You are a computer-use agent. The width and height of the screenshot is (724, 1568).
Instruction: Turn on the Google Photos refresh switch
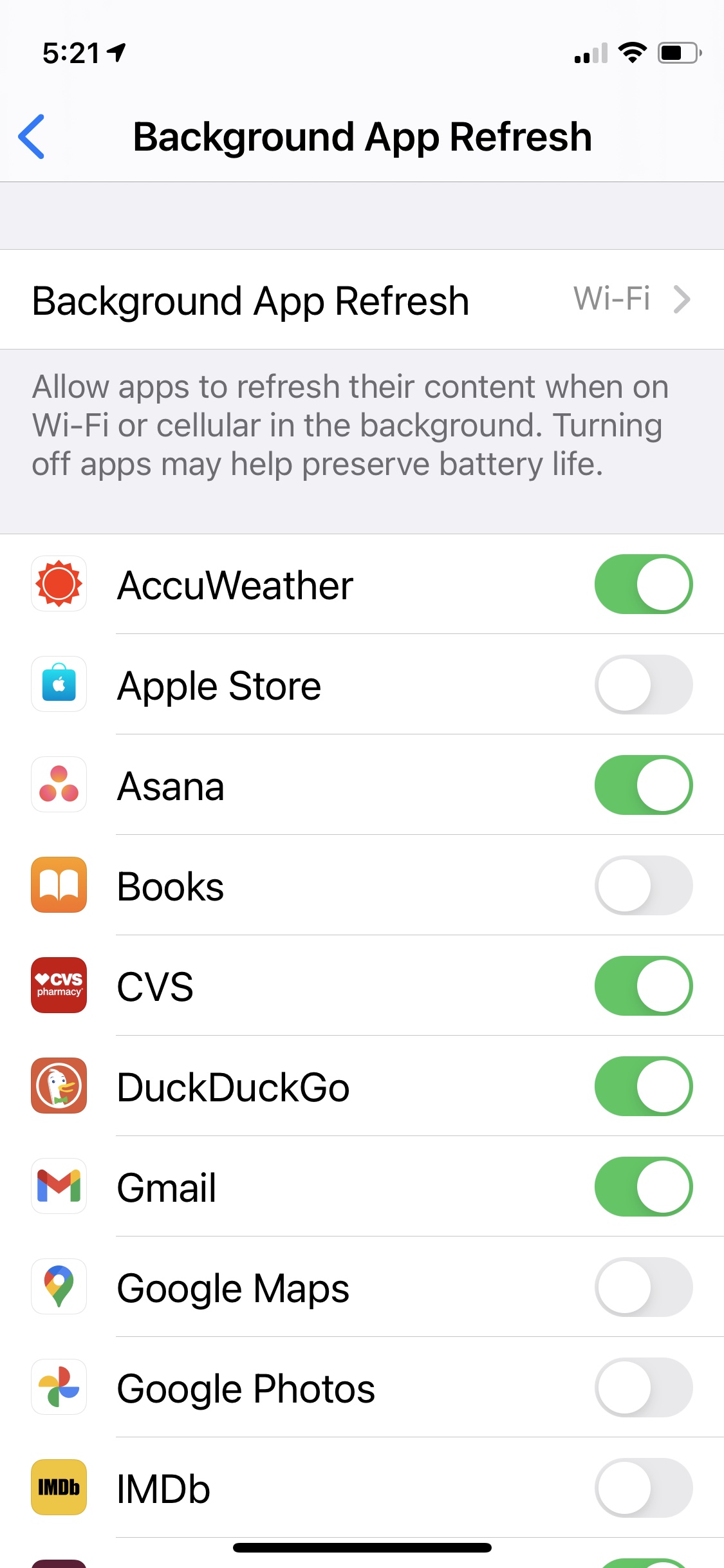644,1388
